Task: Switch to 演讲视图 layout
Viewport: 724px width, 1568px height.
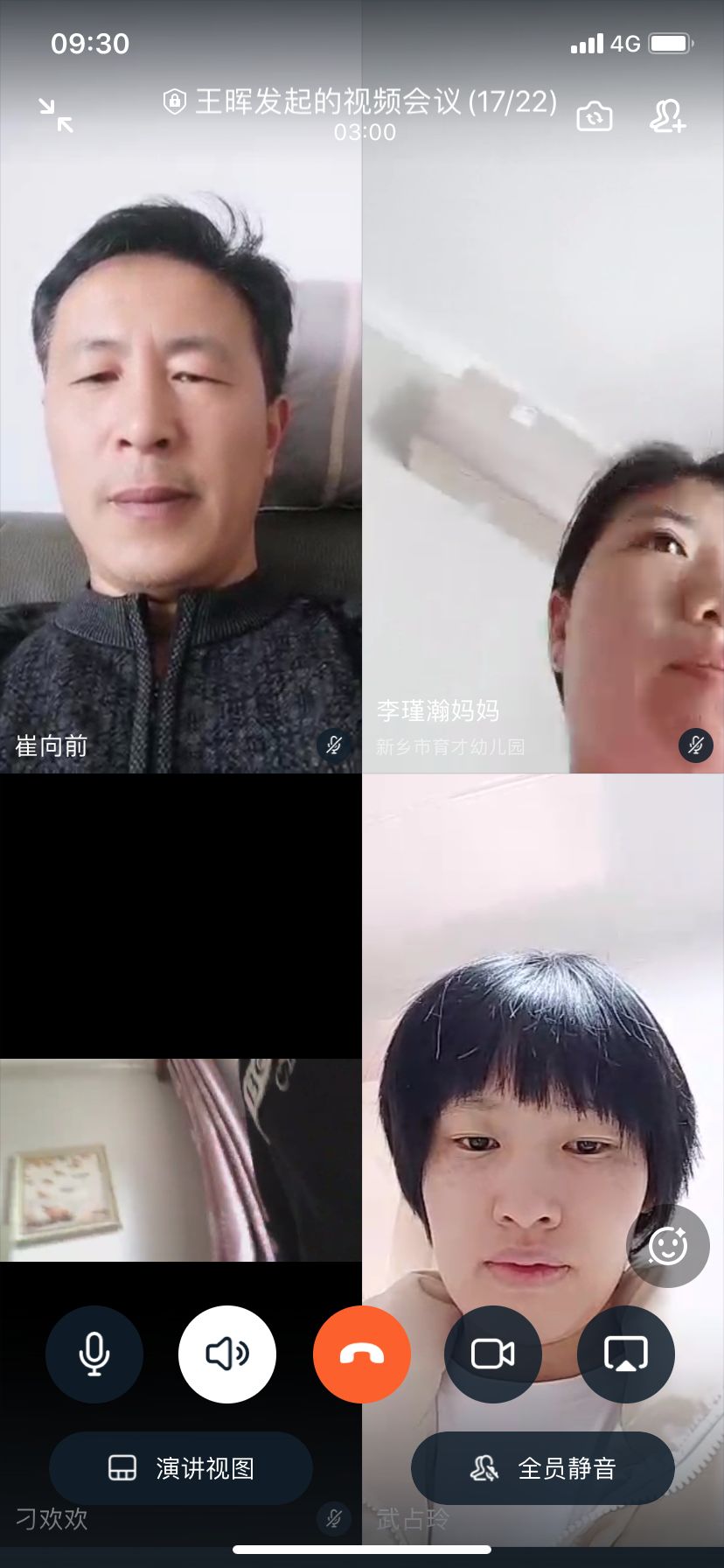Action: [x=181, y=1468]
